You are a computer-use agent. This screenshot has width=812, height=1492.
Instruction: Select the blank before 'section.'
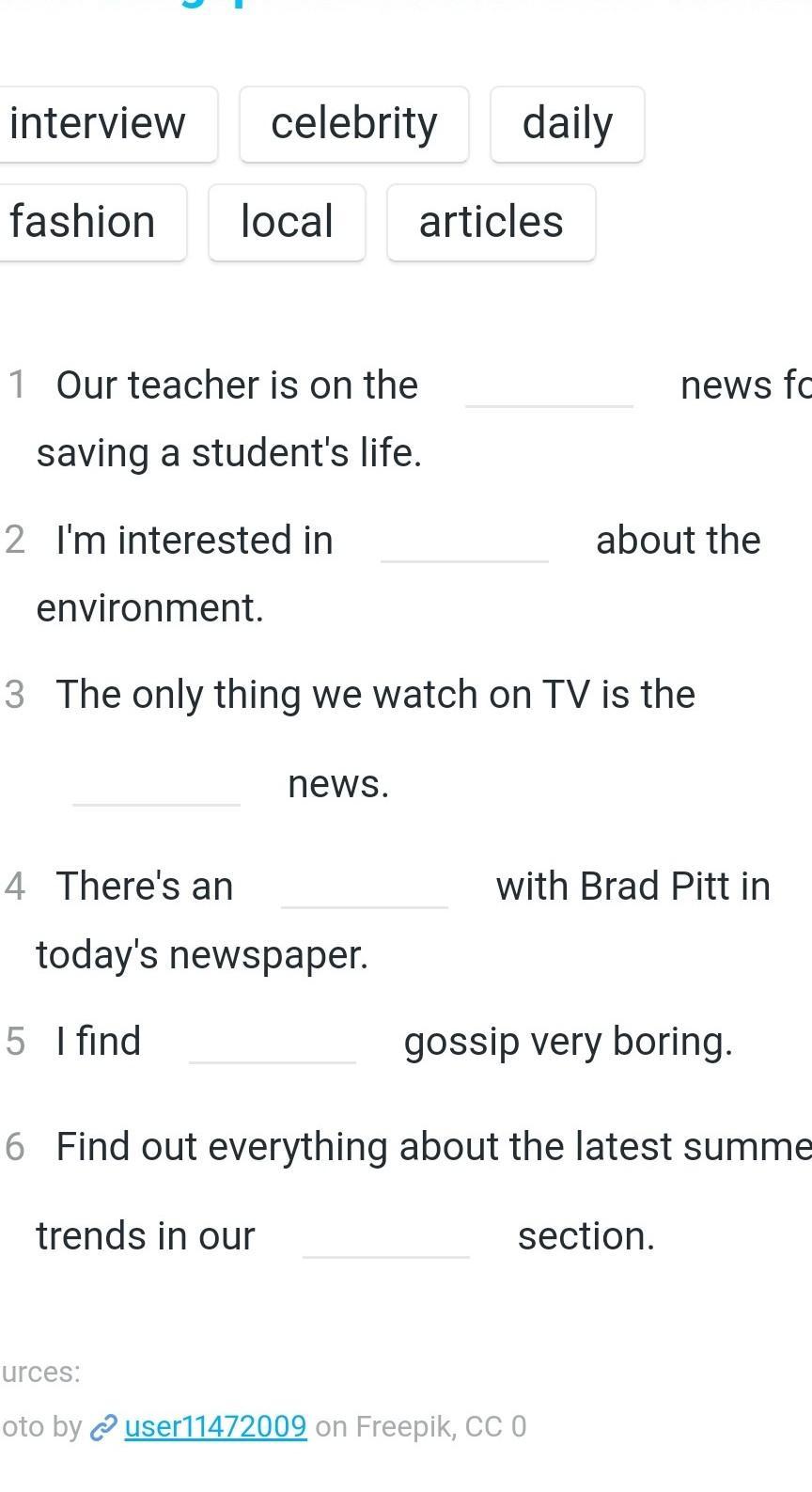tap(385, 1237)
